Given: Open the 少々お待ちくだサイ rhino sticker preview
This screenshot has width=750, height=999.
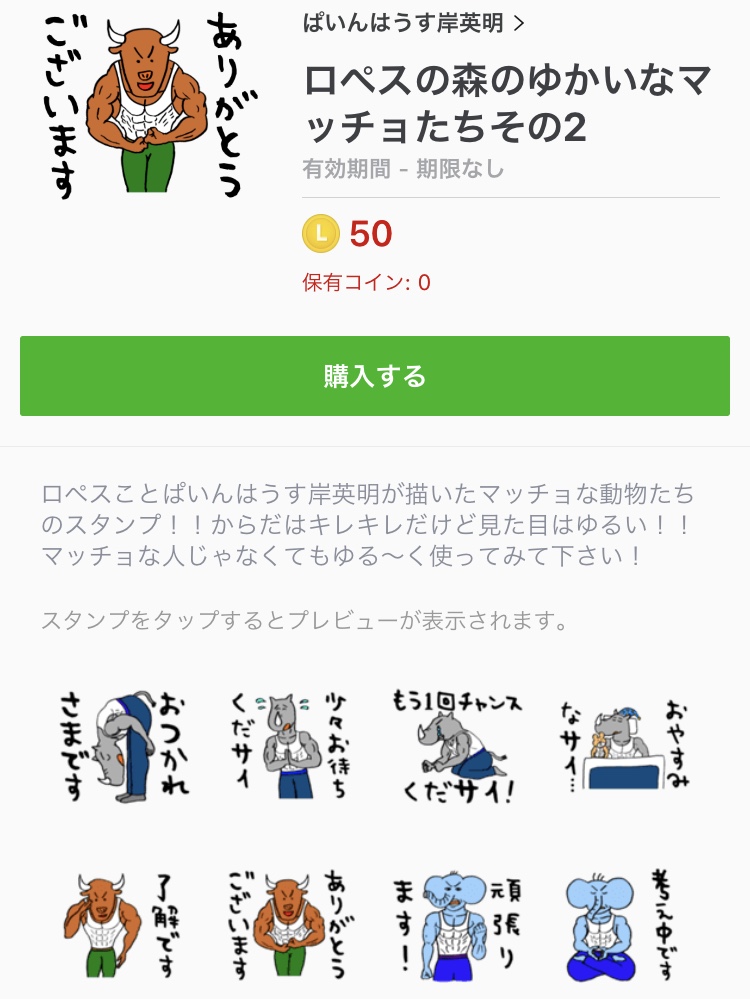Looking at the screenshot, I should coord(288,745).
